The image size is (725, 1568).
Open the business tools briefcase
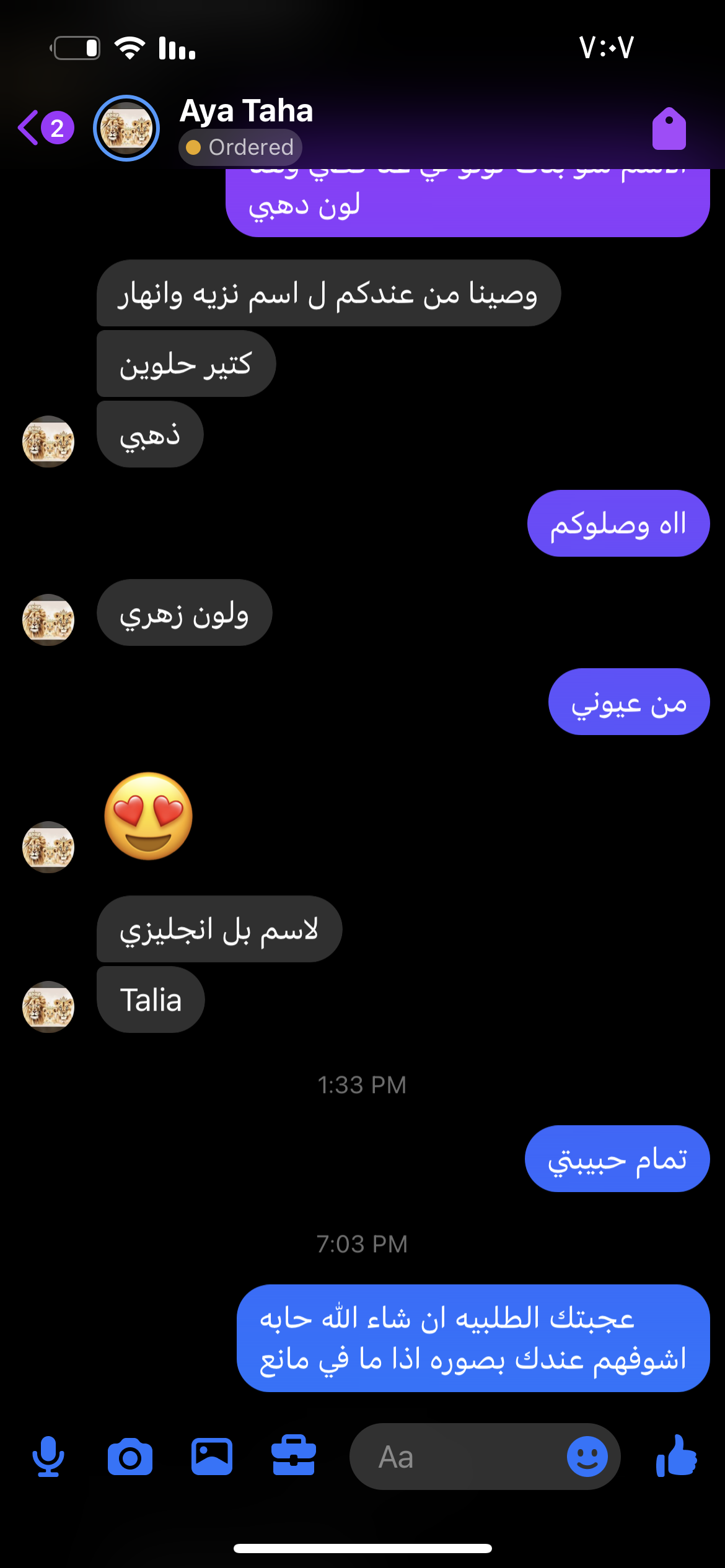point(294,1457)
